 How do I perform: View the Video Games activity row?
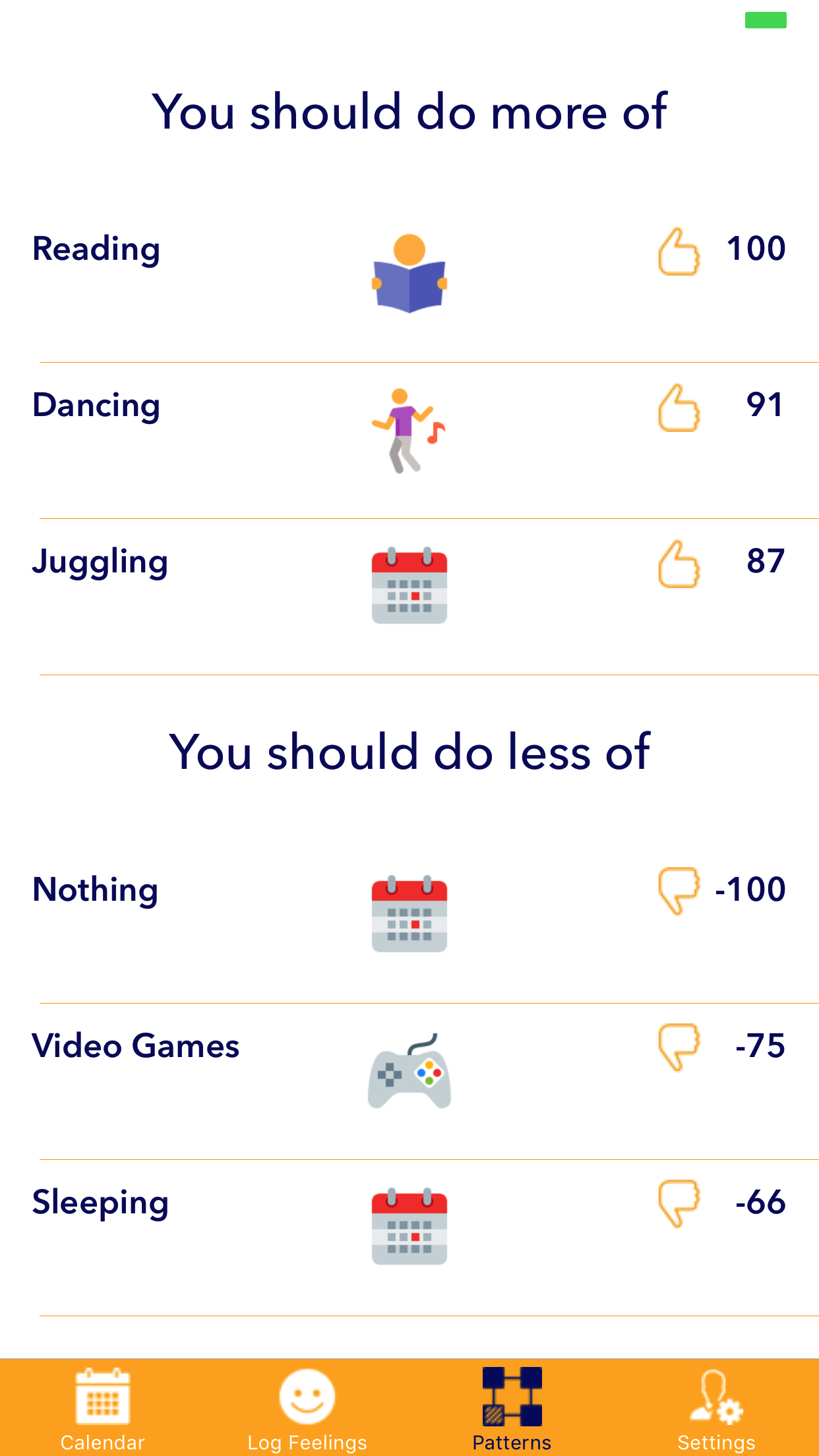pyautogui.click(x=409, y=1070)
